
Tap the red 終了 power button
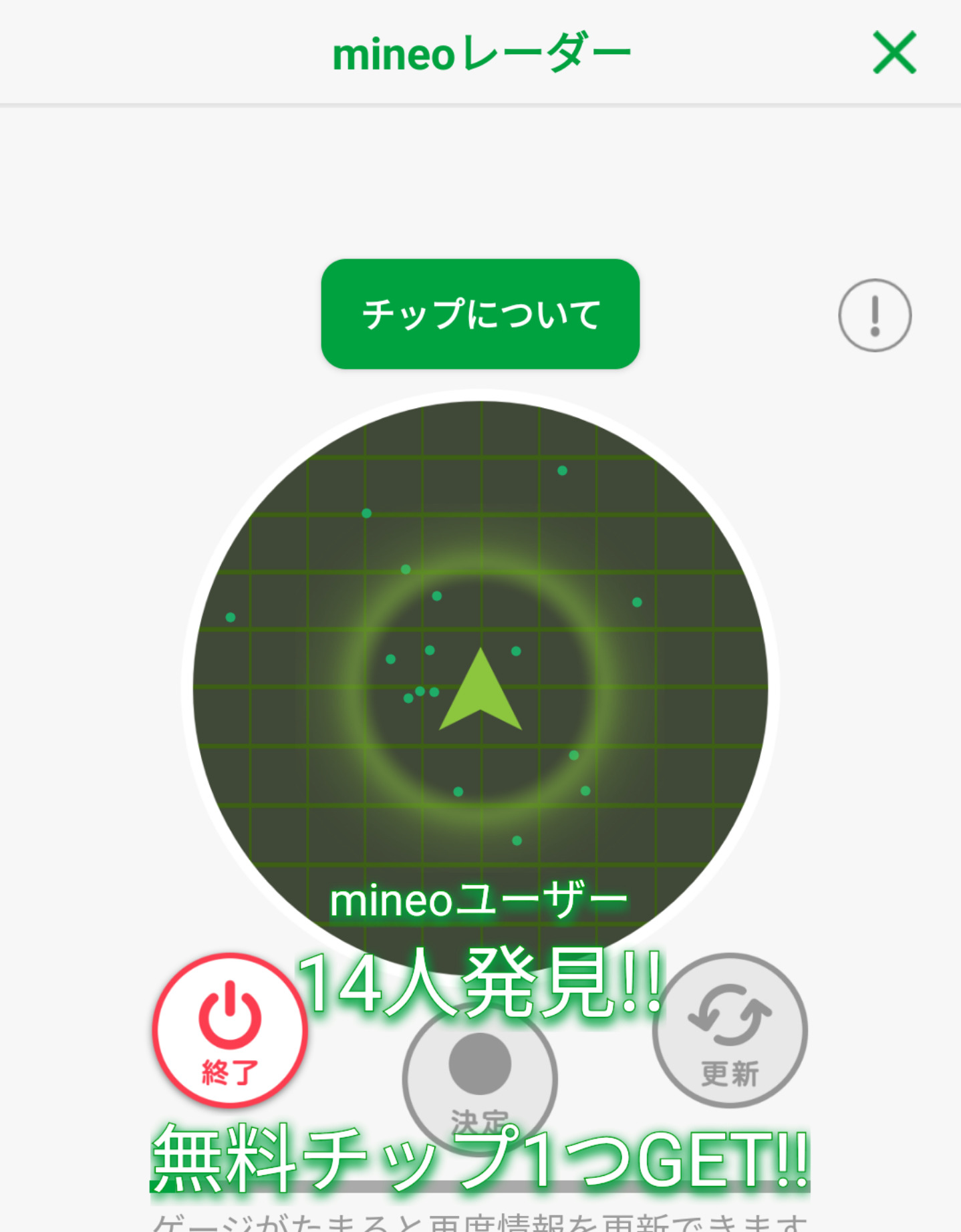(229, 1030)
